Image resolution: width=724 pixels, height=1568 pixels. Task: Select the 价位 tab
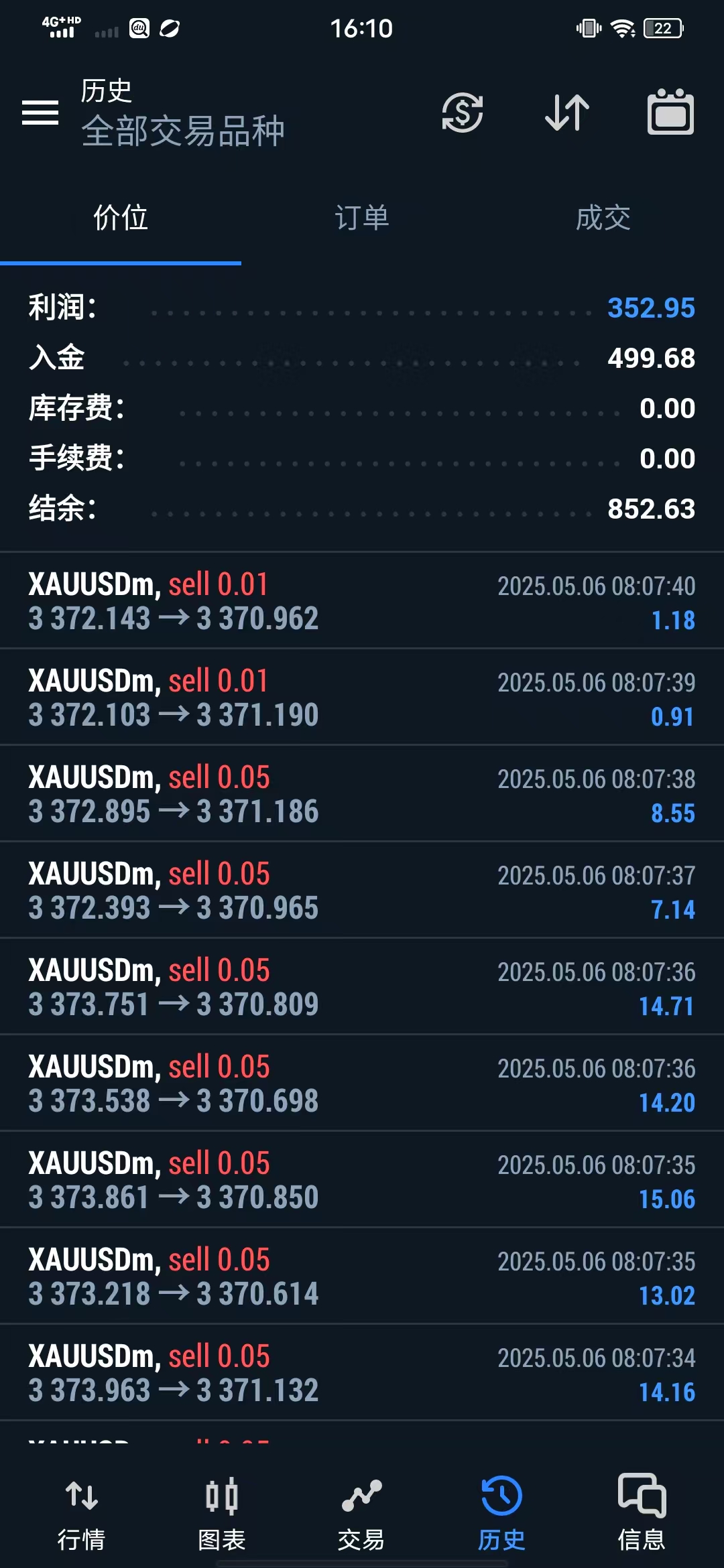click(x=121, y=216)
